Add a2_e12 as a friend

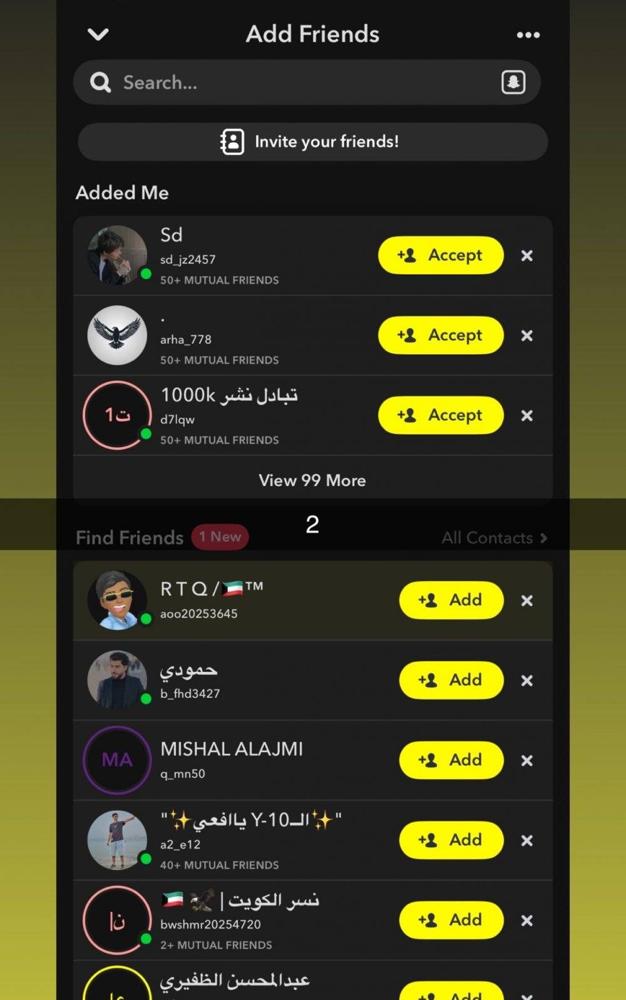pos(451,841)
